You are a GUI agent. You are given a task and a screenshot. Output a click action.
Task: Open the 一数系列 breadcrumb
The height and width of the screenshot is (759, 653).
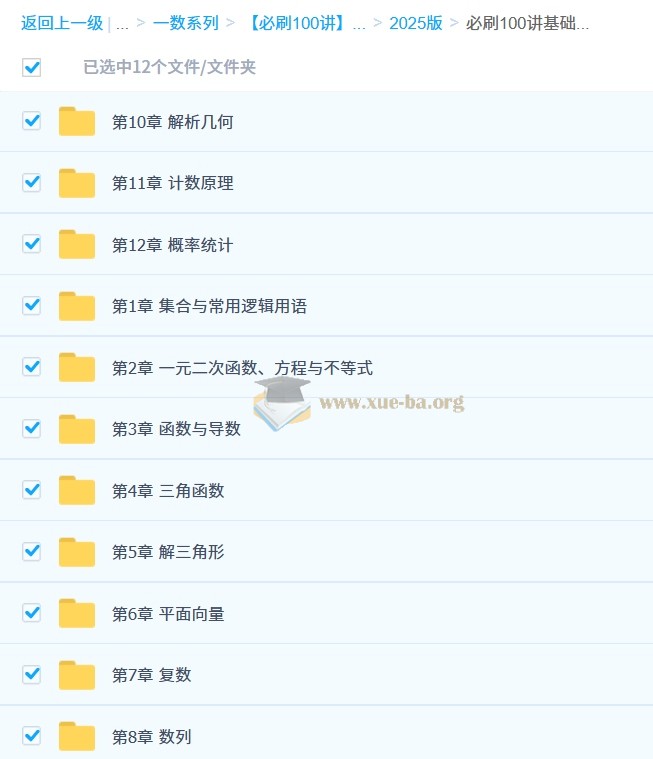tap(185, 23)
